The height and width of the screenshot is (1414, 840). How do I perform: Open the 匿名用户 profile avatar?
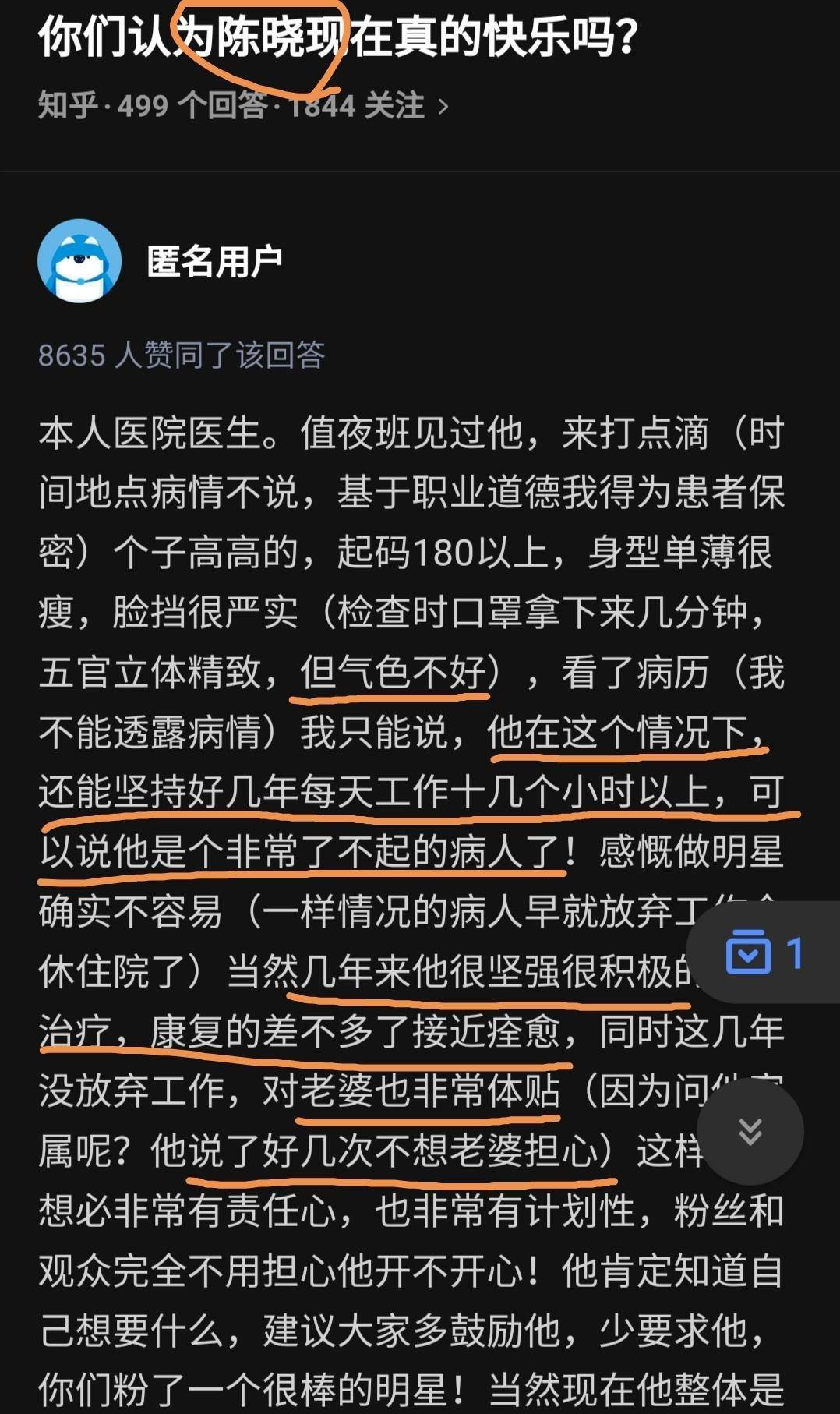click(x=79, y=261)
